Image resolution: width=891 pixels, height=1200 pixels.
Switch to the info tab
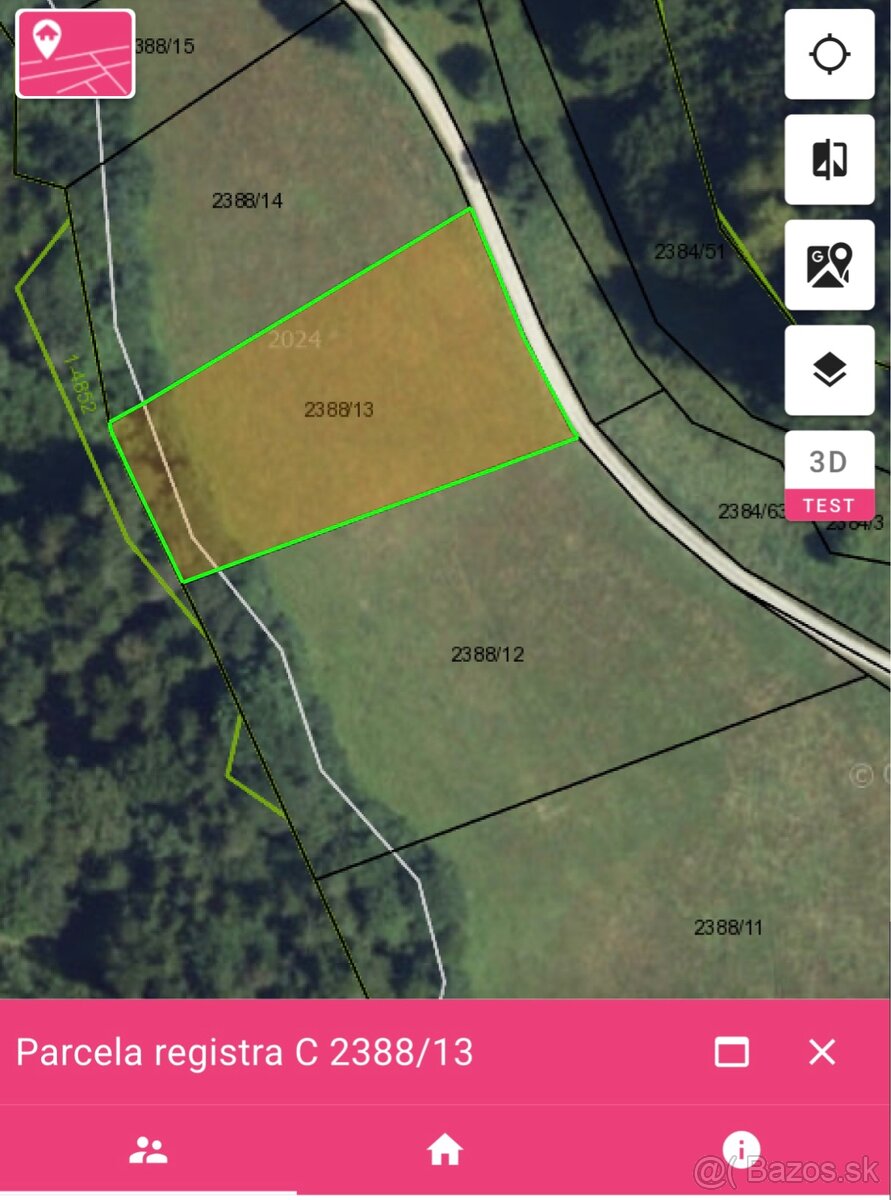coord(741,1150)
